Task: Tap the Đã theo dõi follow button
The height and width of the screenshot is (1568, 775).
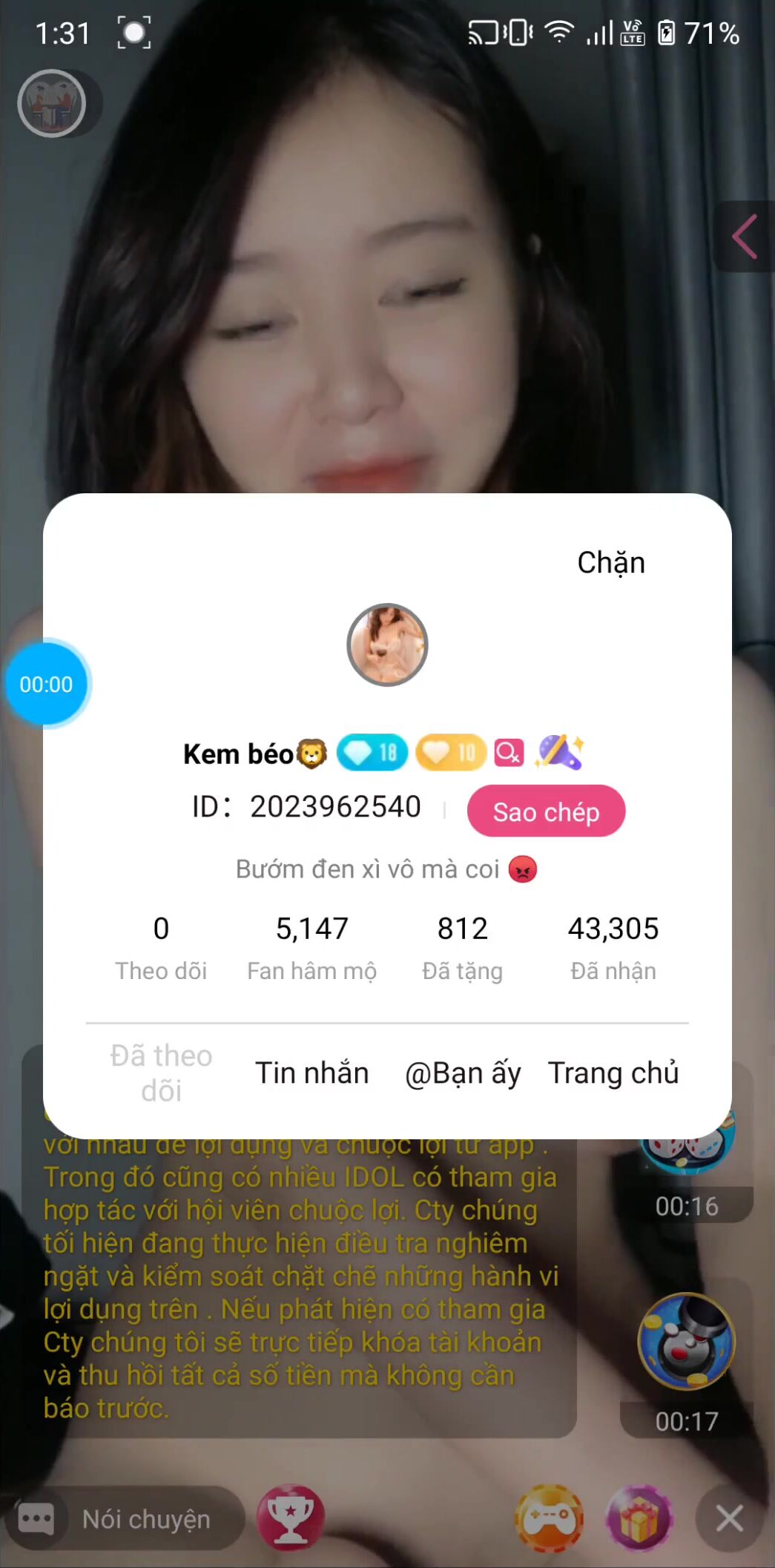Action: (161, 1073)
